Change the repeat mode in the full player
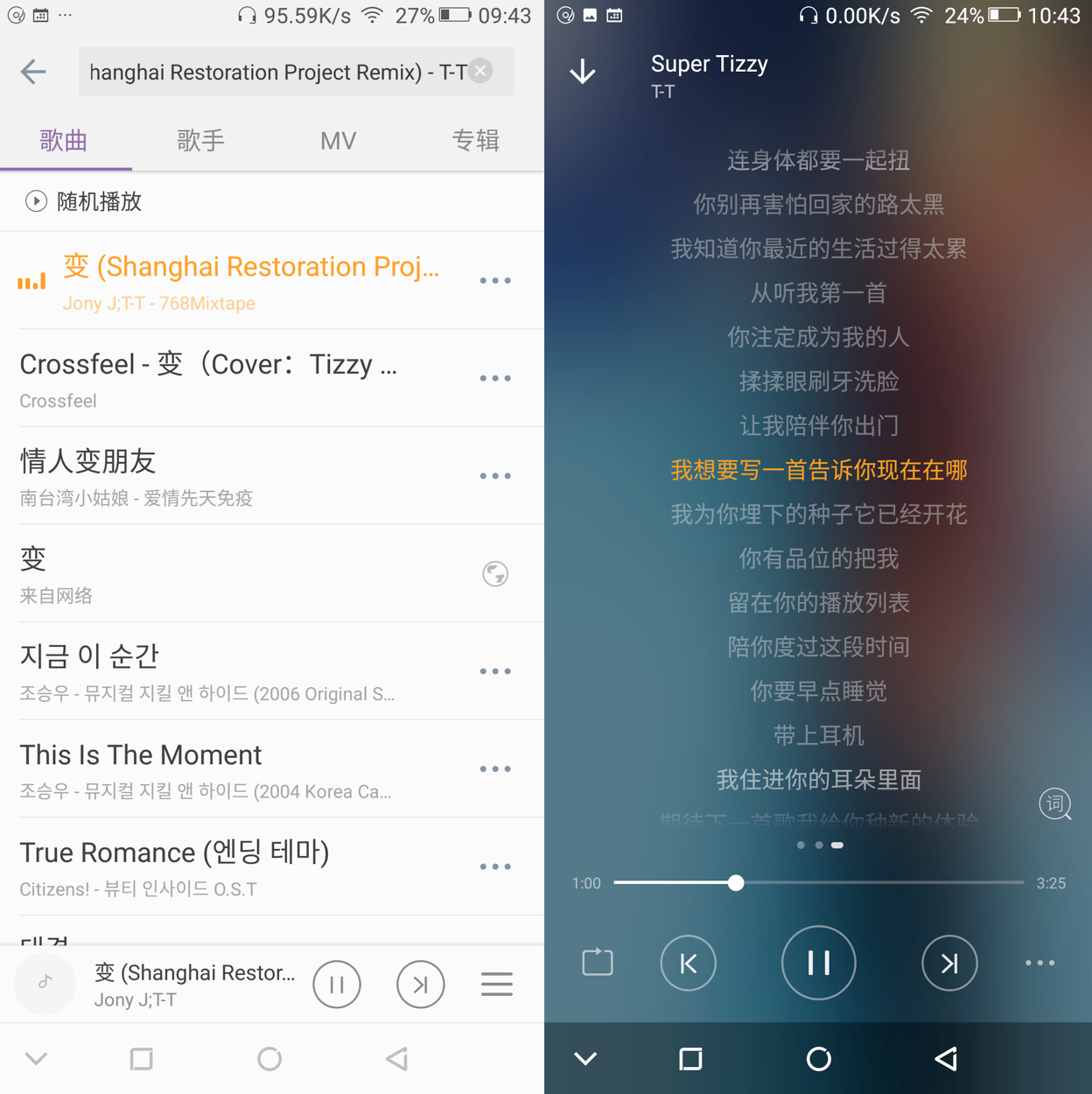Viewport: 1092px width, 1094px height. pyautogui.click(x=598, y=963)
